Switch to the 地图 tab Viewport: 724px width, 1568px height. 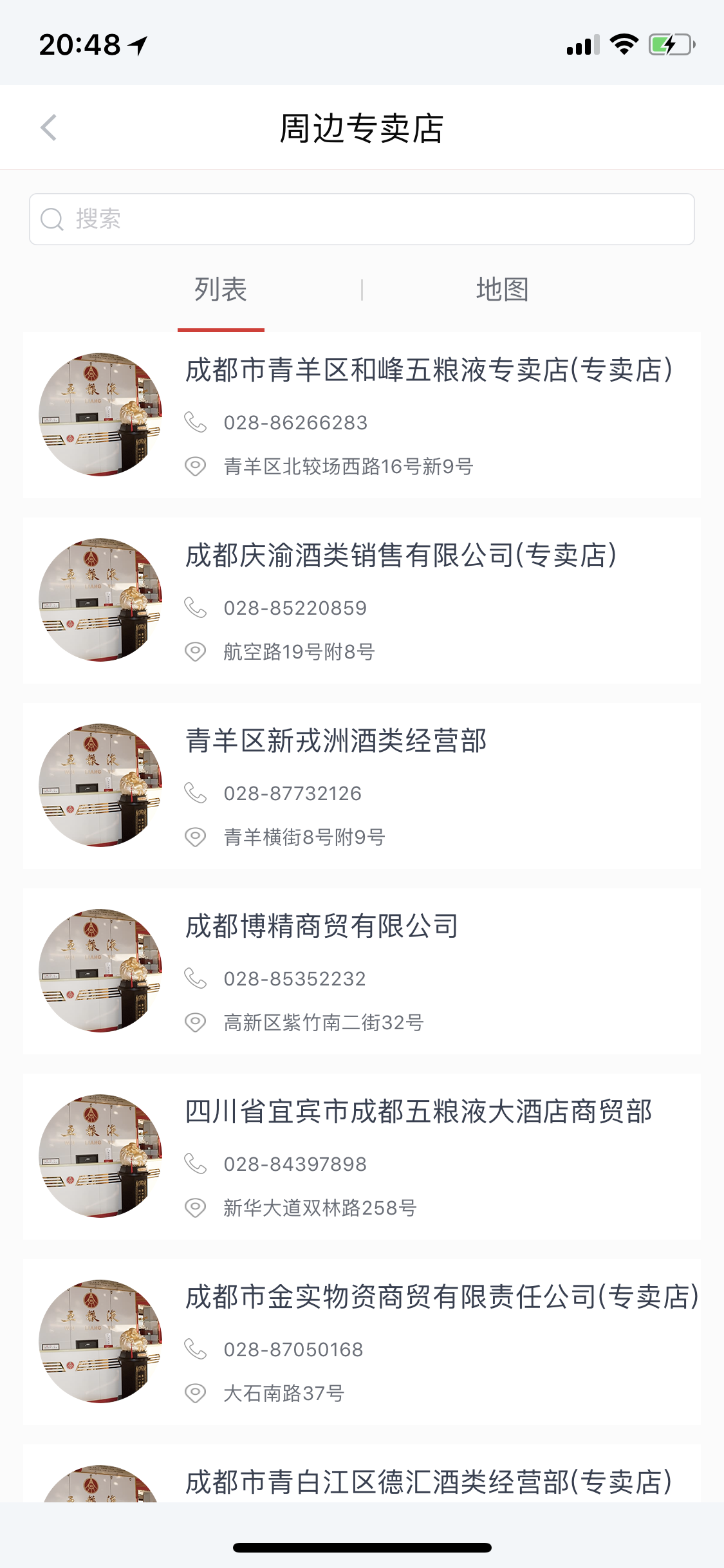pos(503,290)
